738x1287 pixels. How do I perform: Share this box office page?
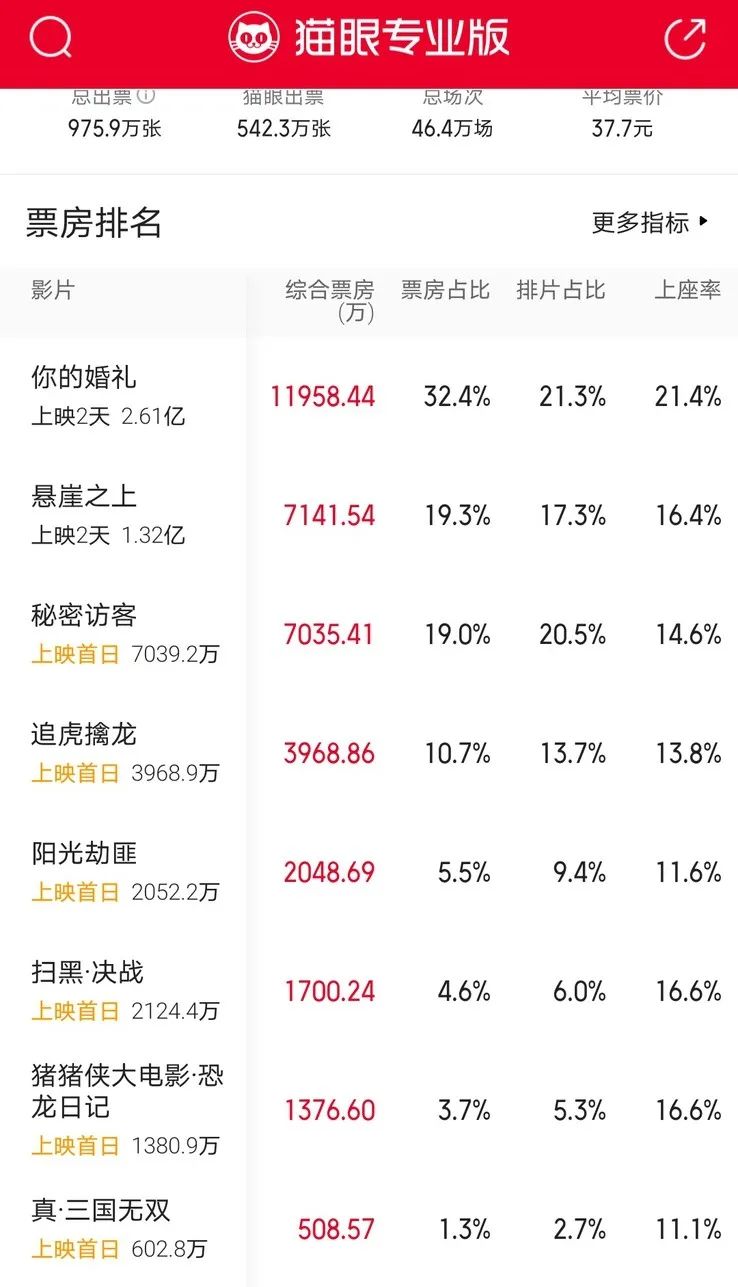[x=685, y=40]
